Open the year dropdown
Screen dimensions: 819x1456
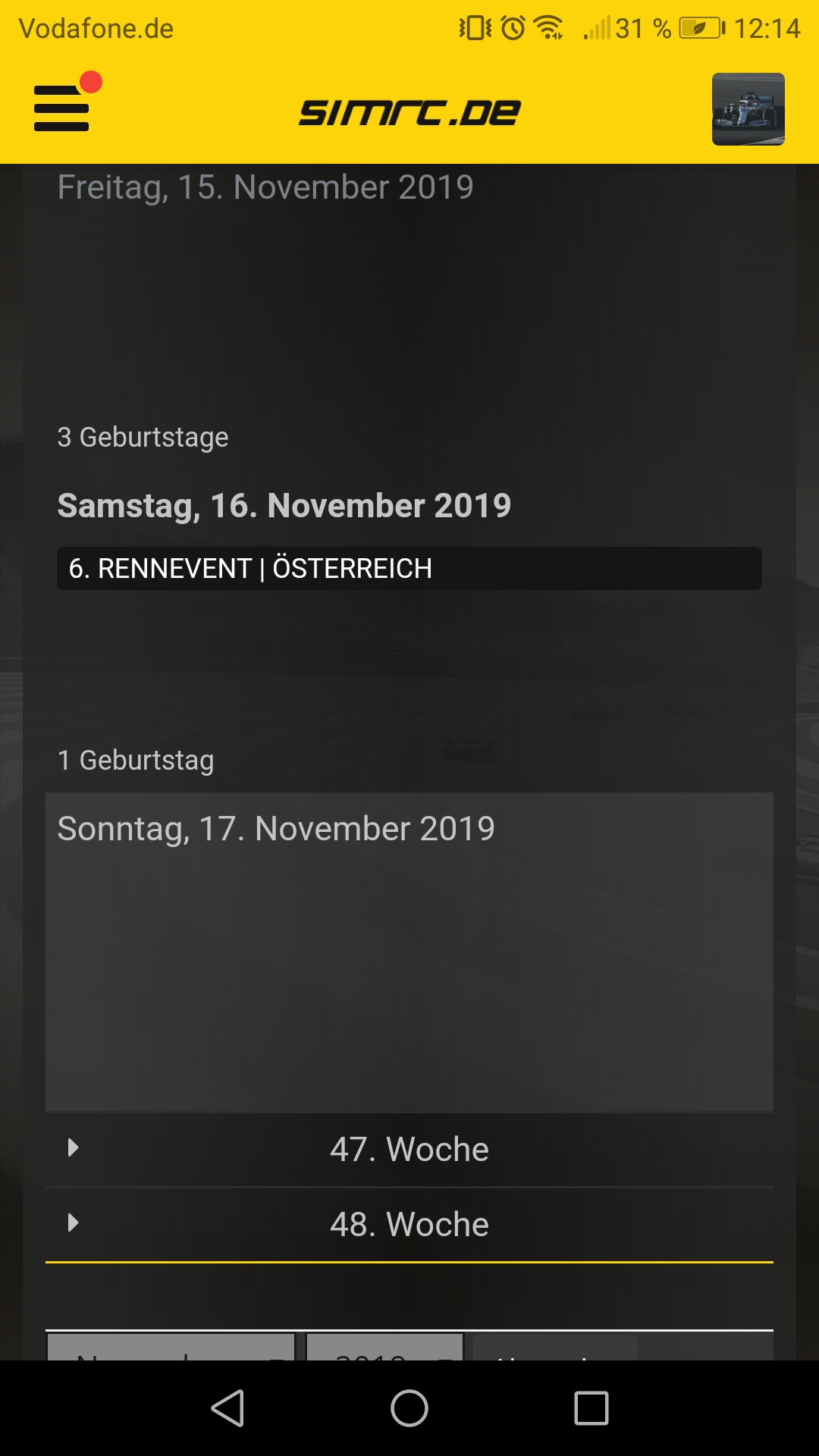pos(384,1348)
